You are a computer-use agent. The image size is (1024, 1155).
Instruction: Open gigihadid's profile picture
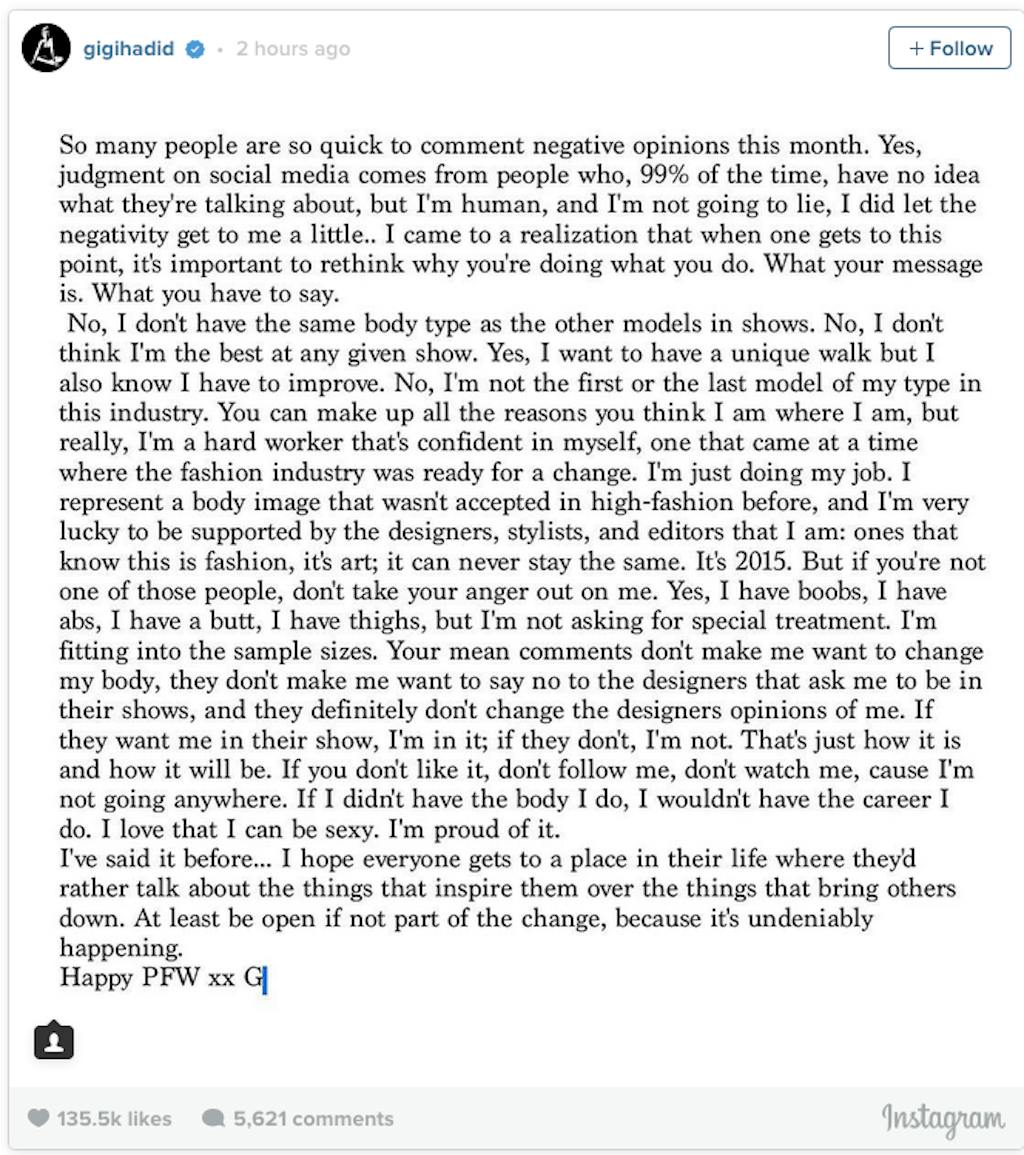(x=46, y=48)
